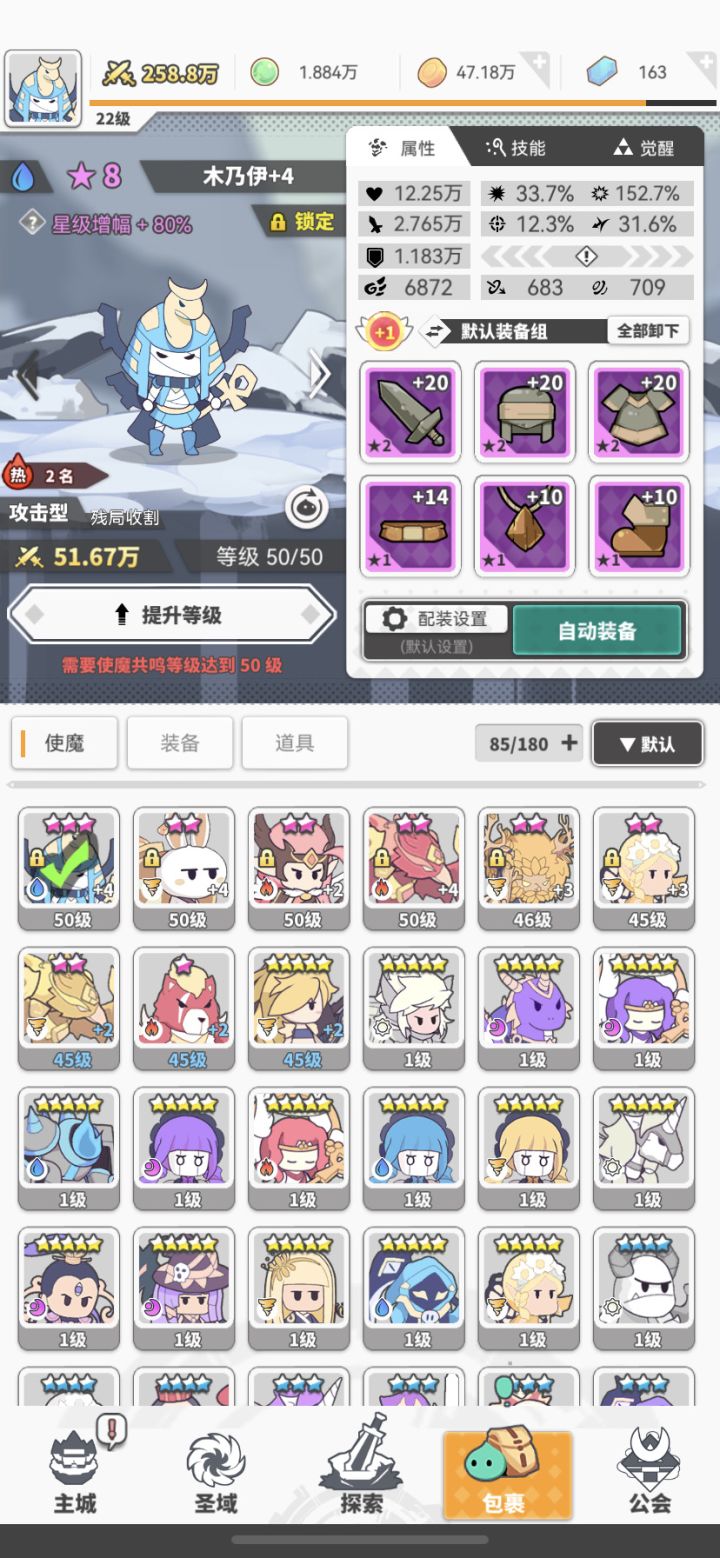This screenshot has height=1558, width=720.
Task: Tap the + beside the 85/180 capacity counter
Action: tap(568, 743)
